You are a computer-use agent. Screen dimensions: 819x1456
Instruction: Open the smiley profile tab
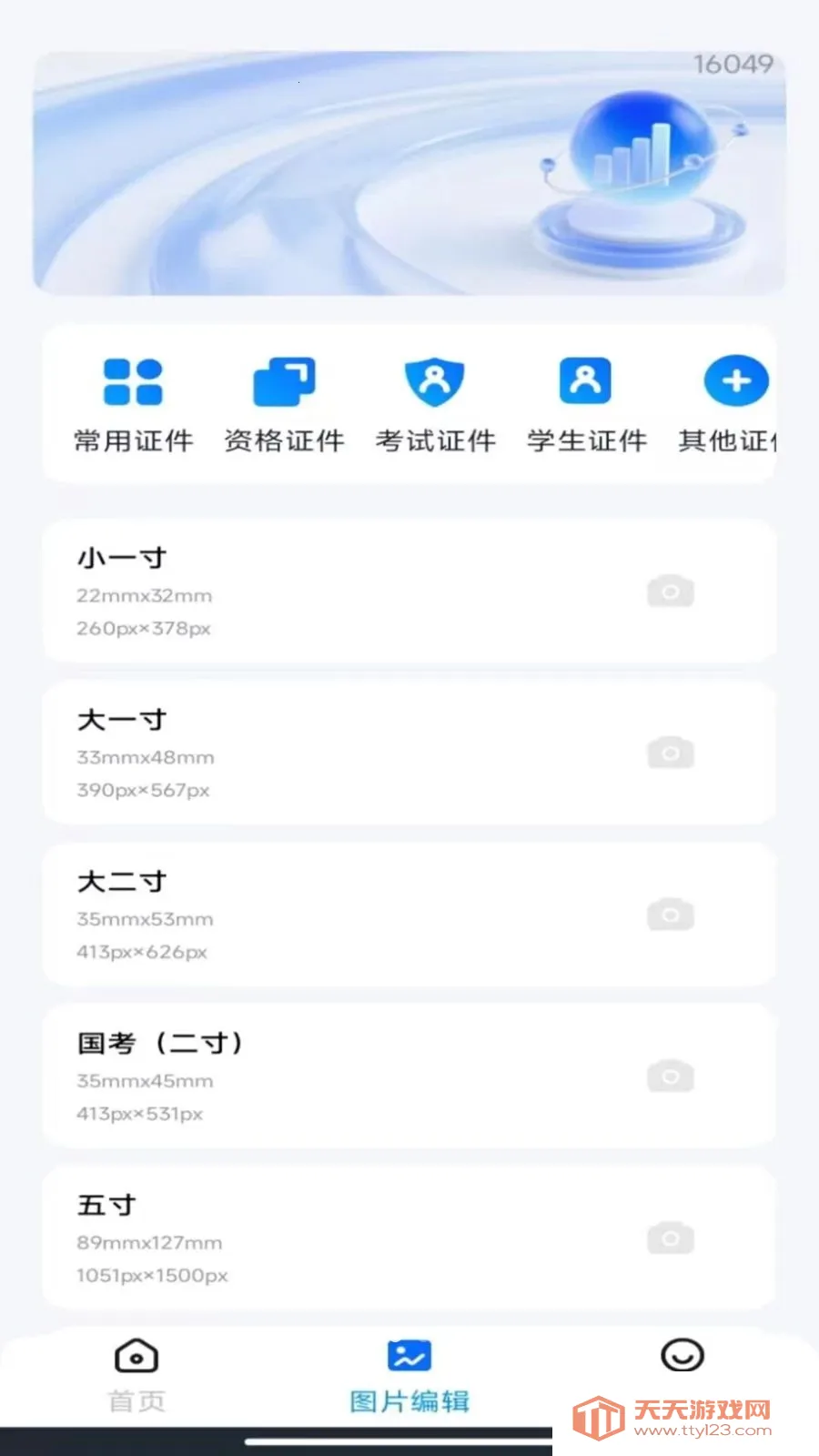coord(682,1356)
